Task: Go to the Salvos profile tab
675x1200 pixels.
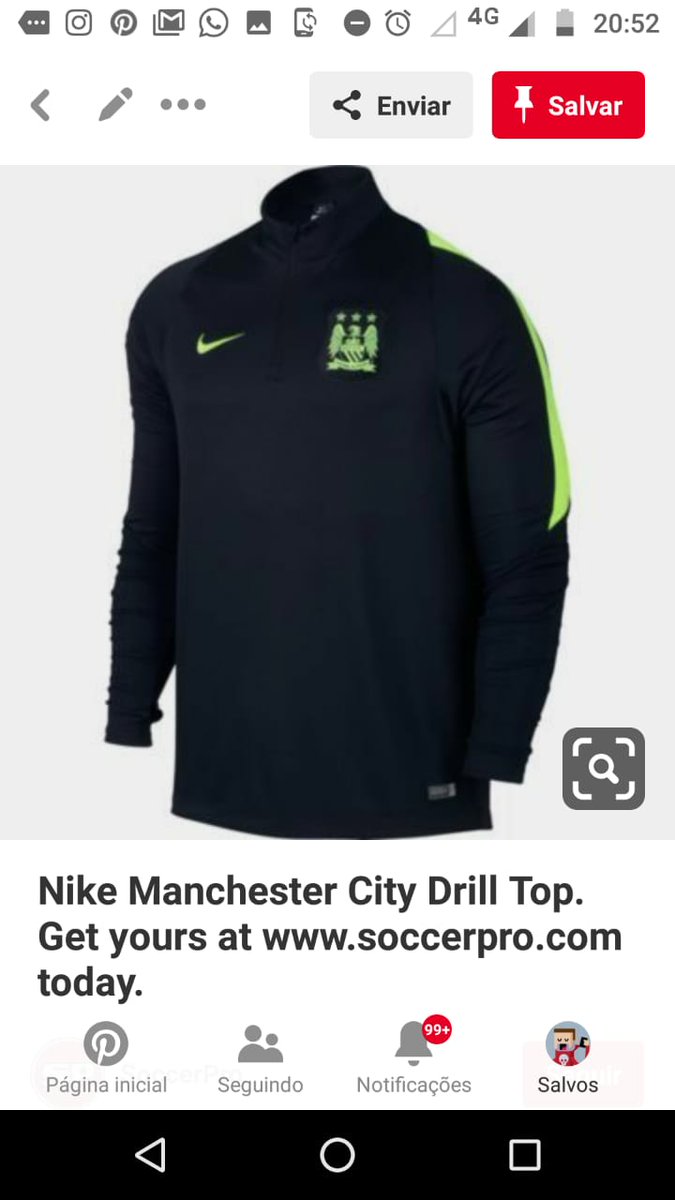Action: [x=568, y=1058]
